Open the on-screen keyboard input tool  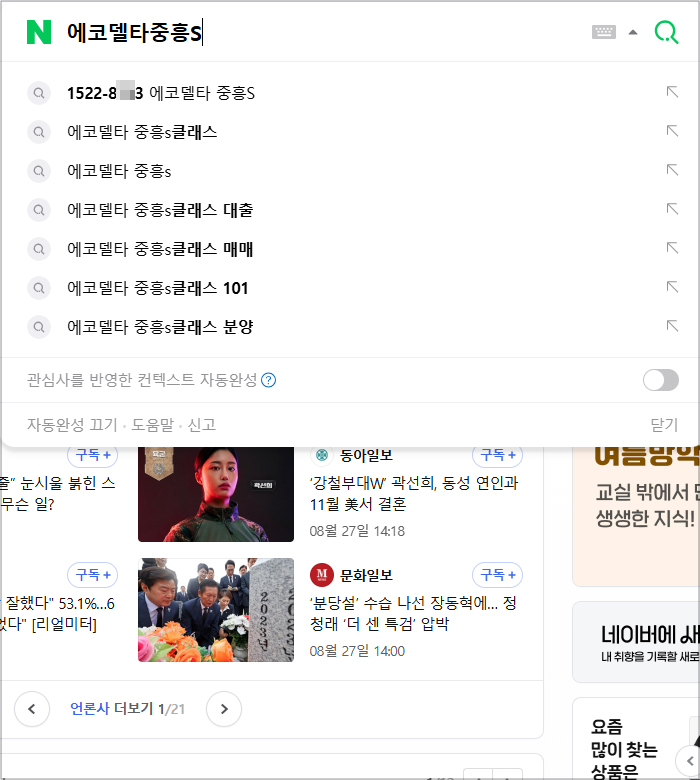point(604,32)
